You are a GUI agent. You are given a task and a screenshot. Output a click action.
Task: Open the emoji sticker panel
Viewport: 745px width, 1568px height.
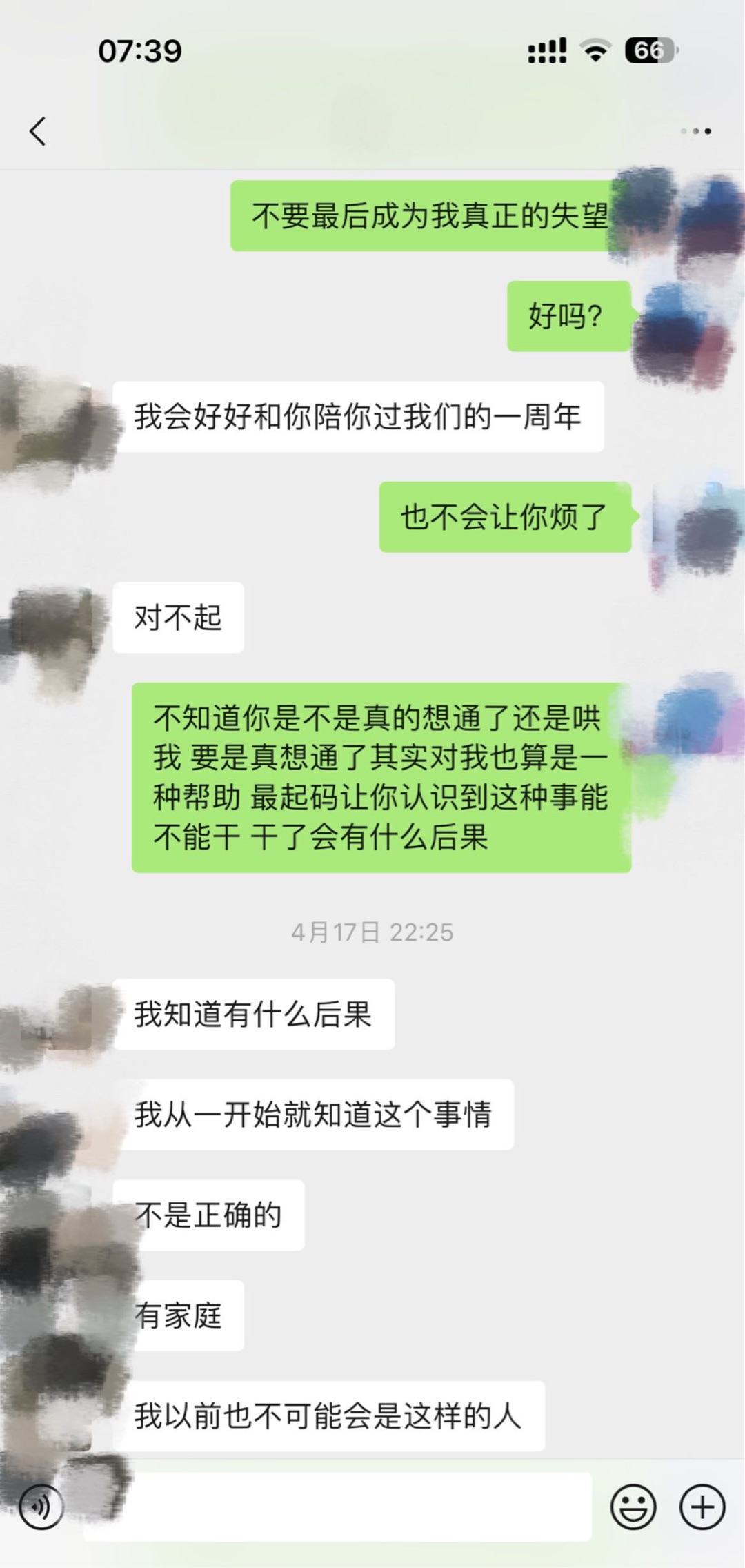pos(633,1507)
